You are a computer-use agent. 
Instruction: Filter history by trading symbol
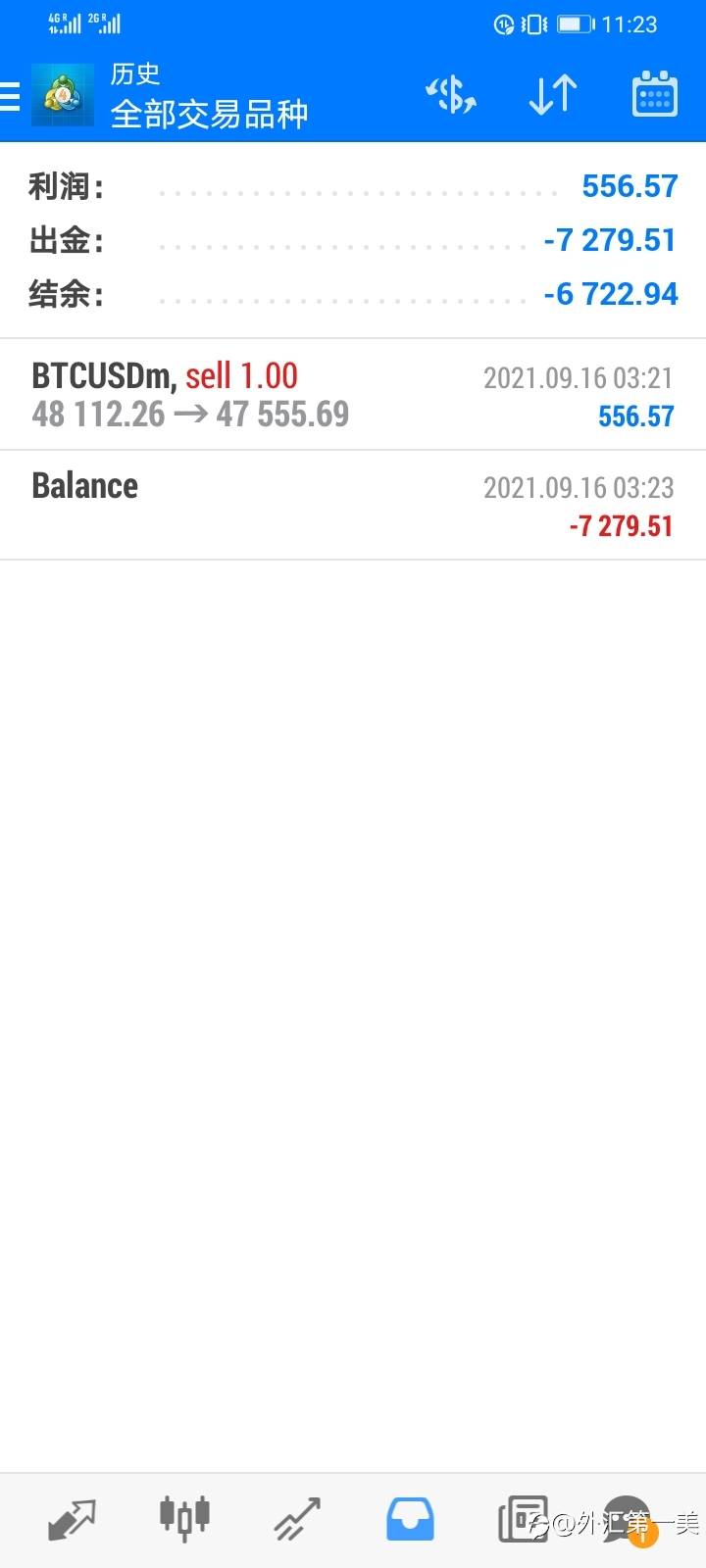pos(451,96)
